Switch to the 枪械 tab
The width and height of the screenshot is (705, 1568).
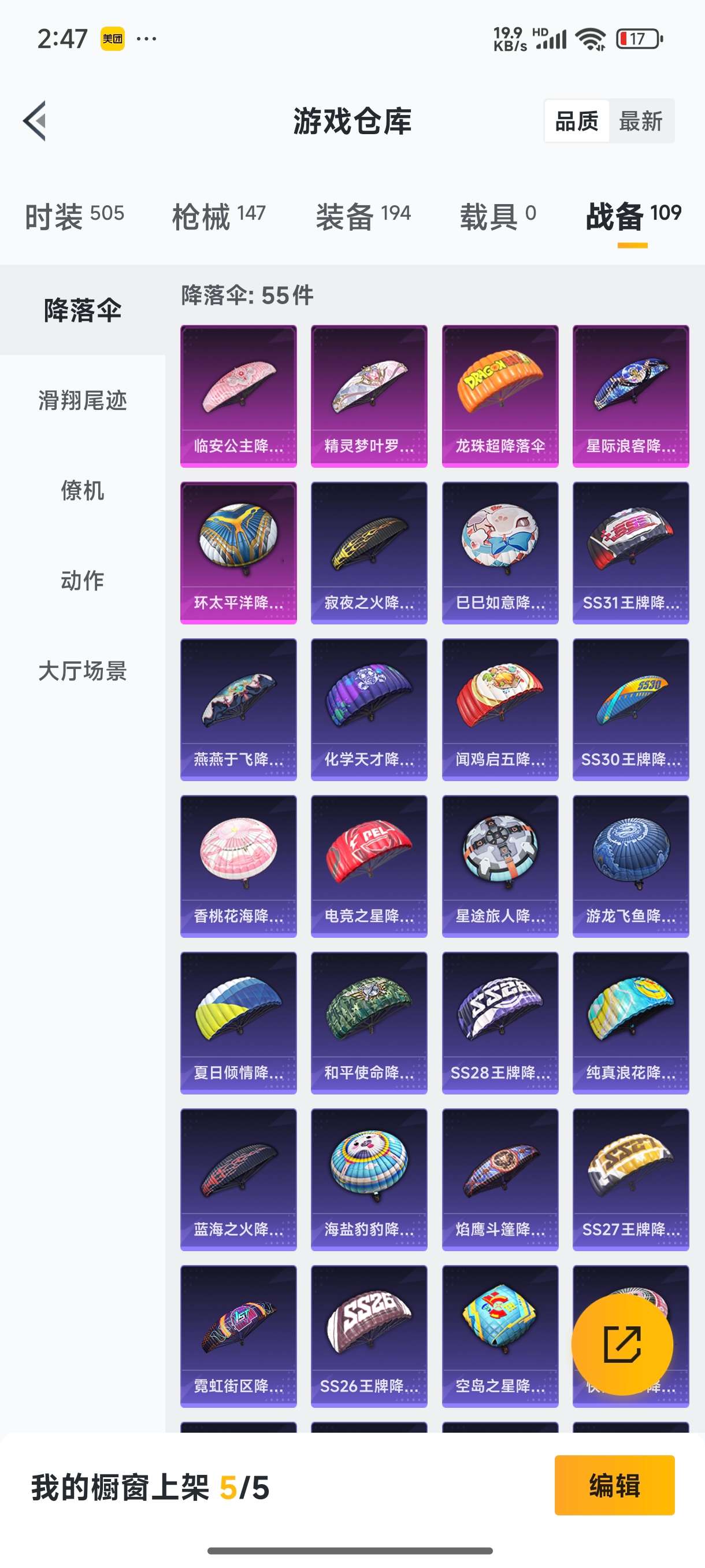pyautogui.click(x=219, y=216)
